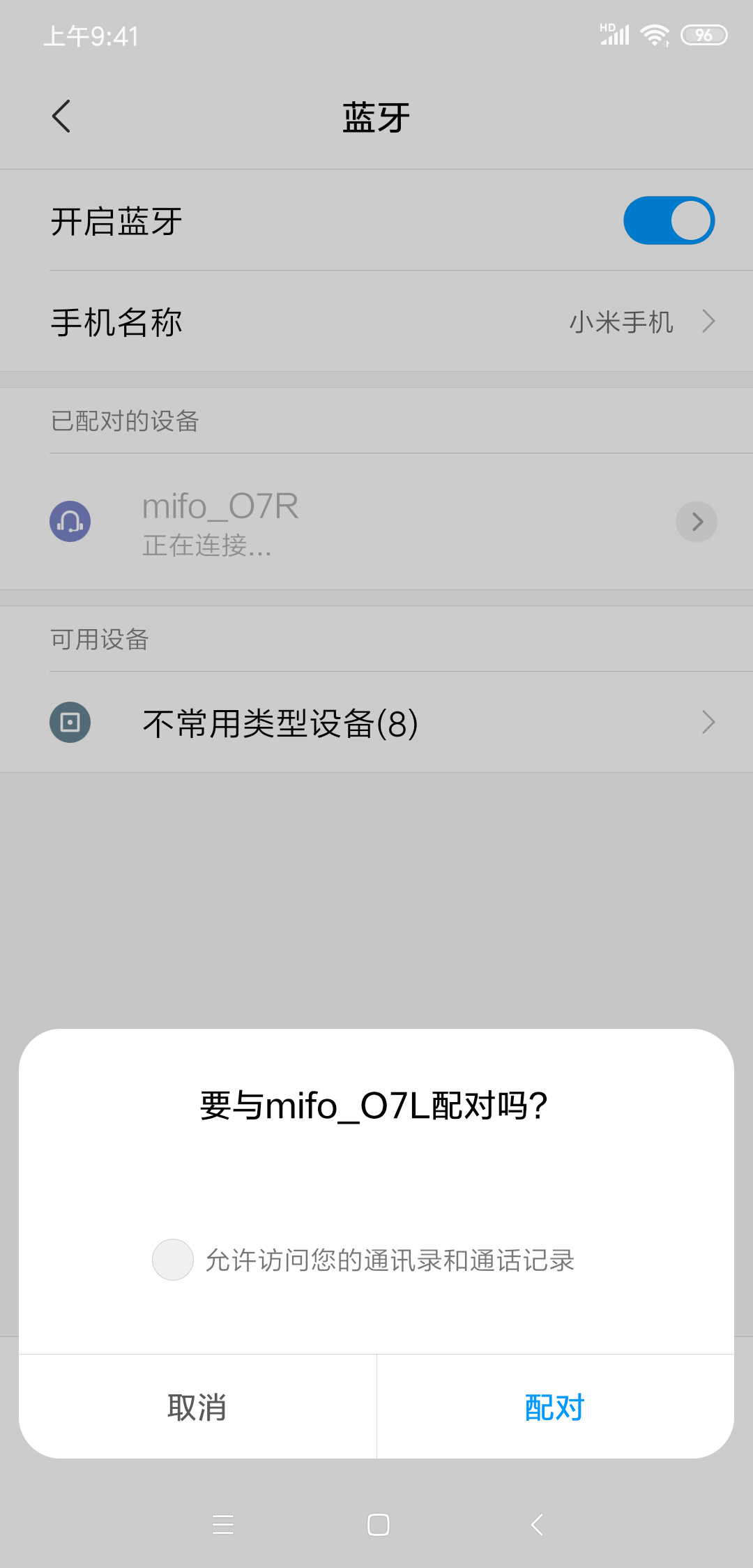Open mifo_O7R device details arrow

(x=696, y=522)
